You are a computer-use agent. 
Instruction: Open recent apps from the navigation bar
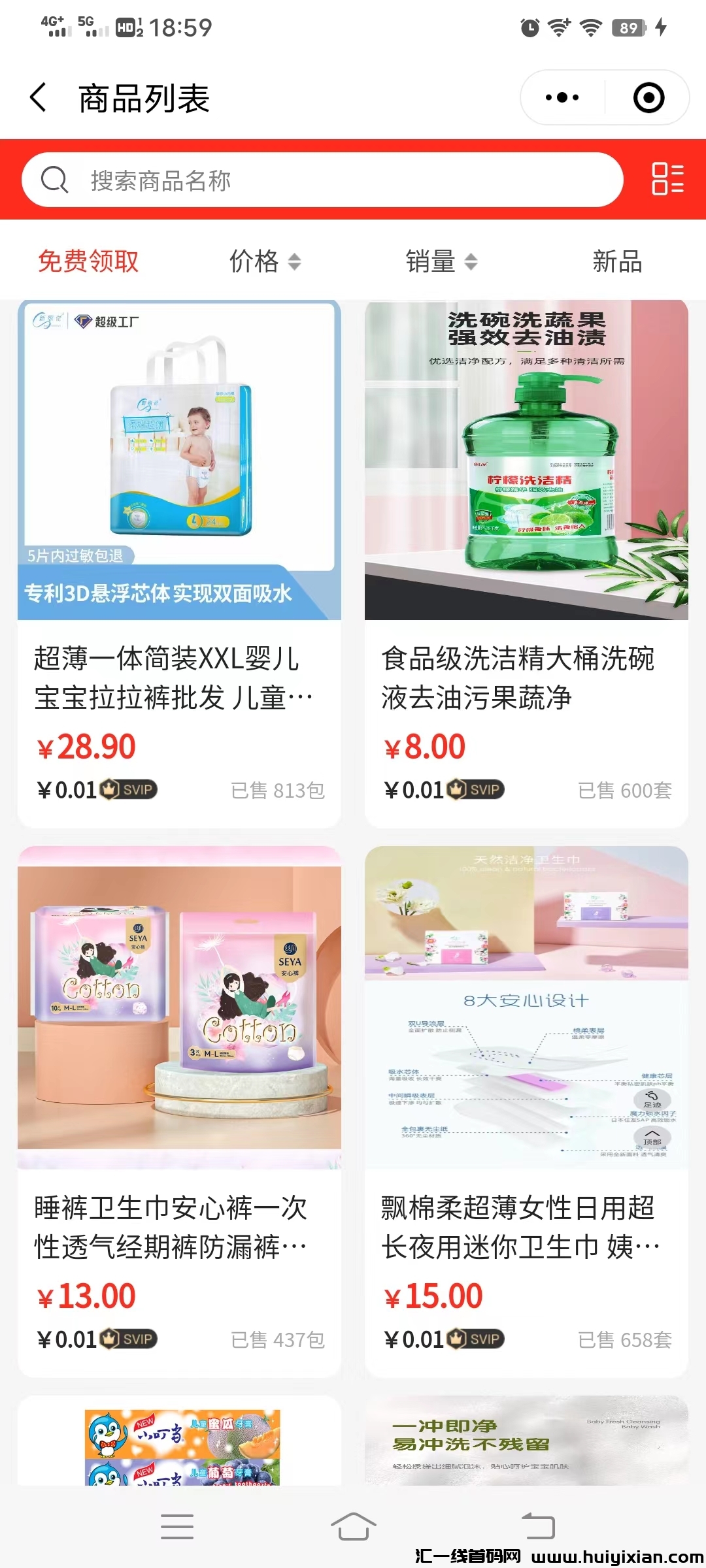pos(176,1527)
